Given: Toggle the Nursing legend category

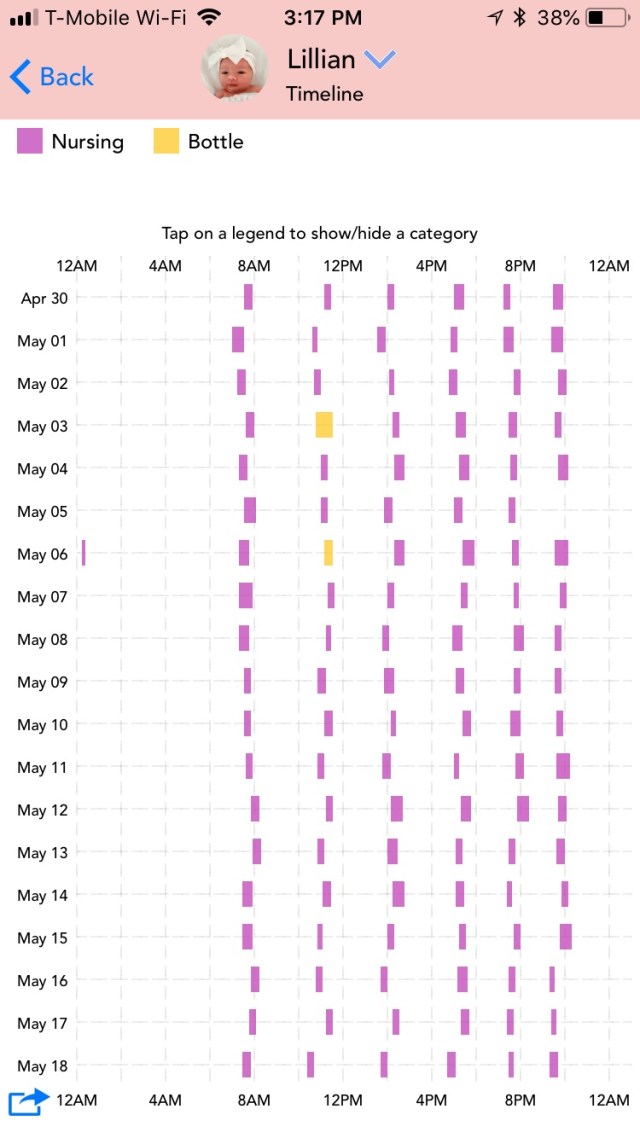Looking at the screenshot, I should click(x=71, y=142).
